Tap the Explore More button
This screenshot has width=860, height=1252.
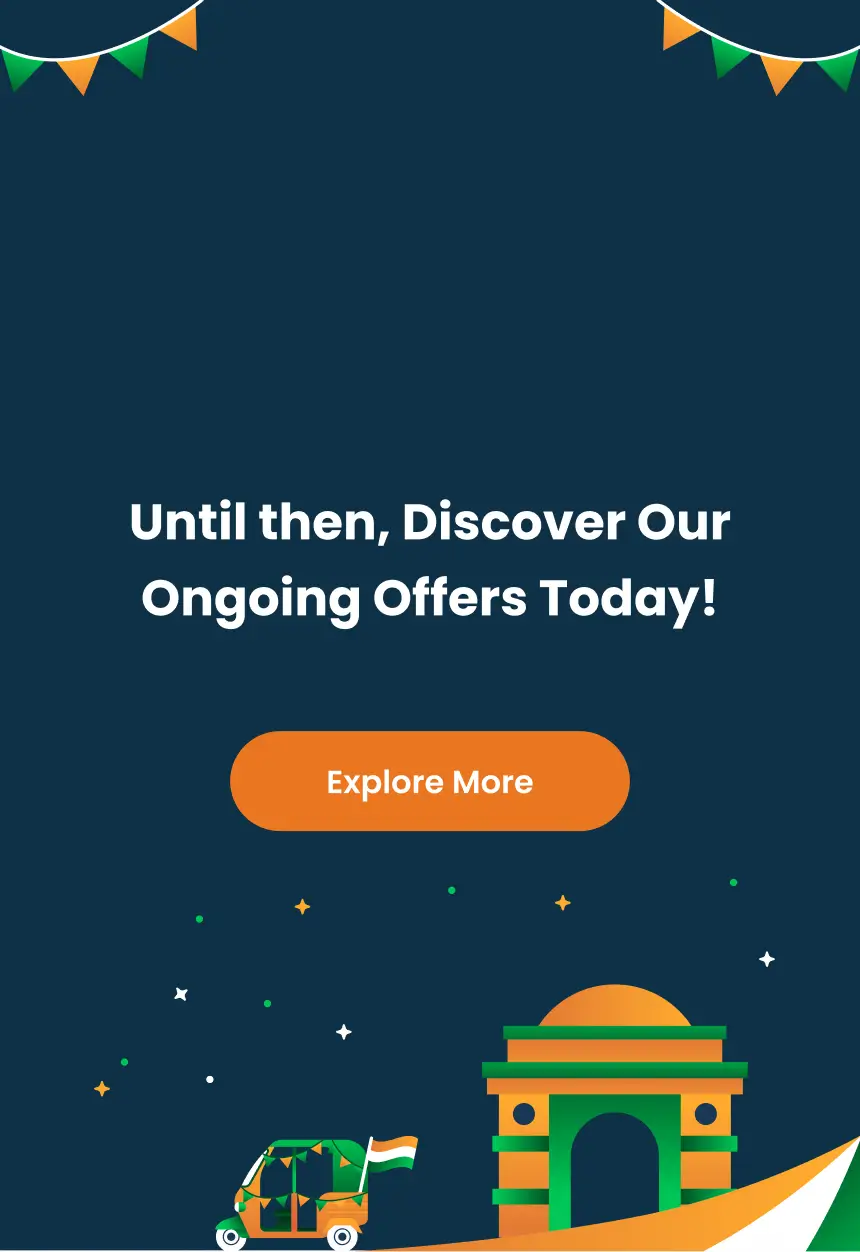click(x=430, y=781)
